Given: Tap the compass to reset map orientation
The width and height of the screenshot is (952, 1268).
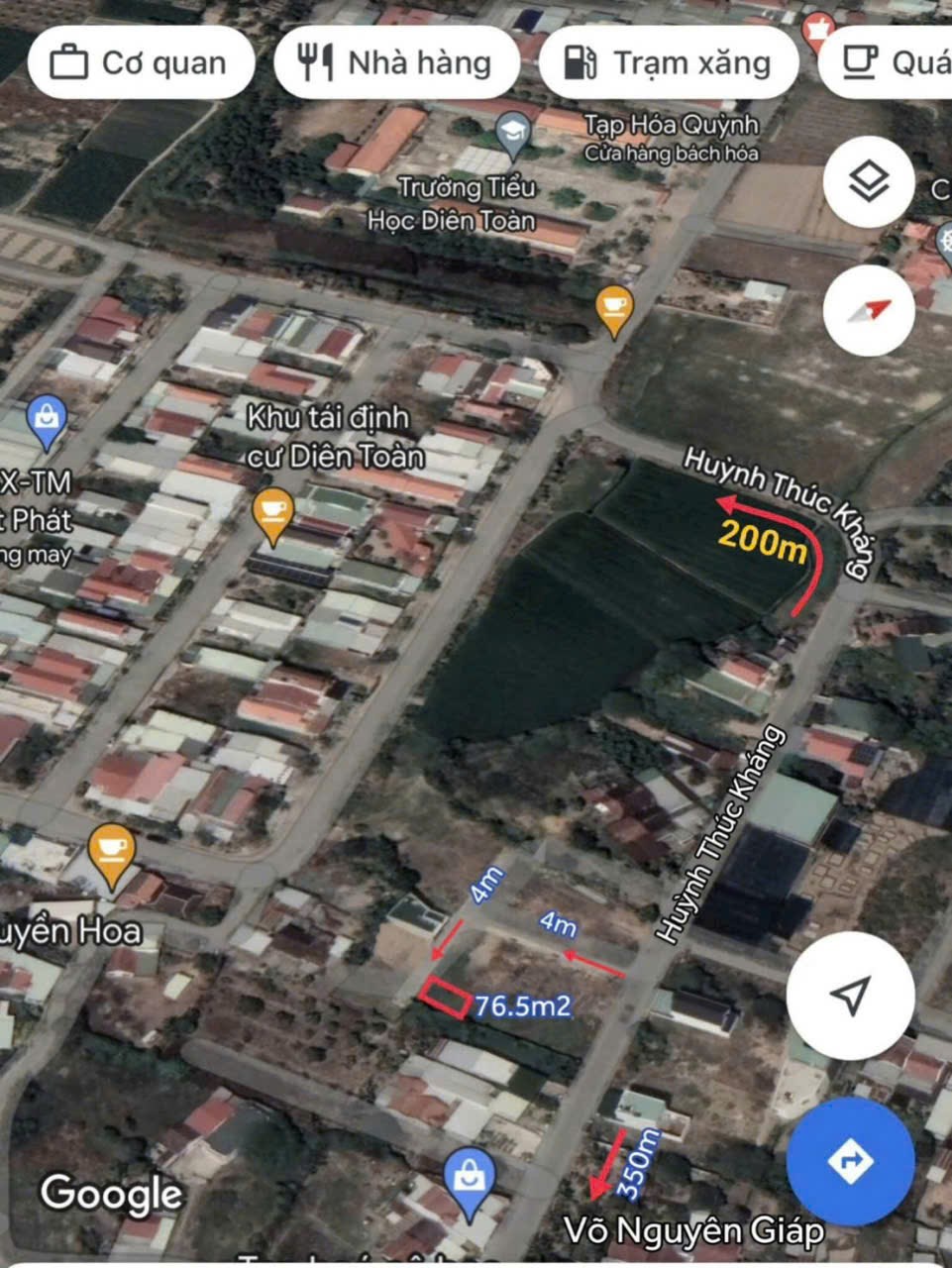Looking at the screenshot, I should pos(869,311).
